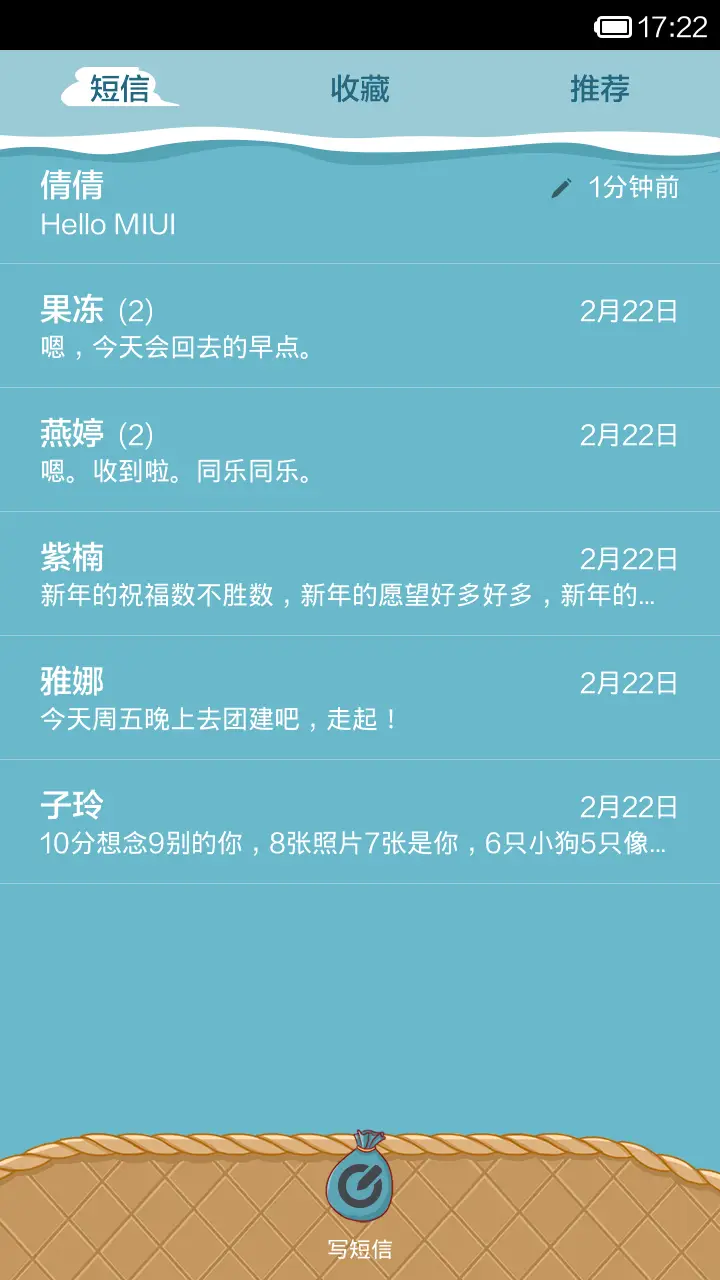This screenshot has height=1280, width=720.
Task: Tap the cloud shape behind the 短信 tab
Action: pos(120,90)
